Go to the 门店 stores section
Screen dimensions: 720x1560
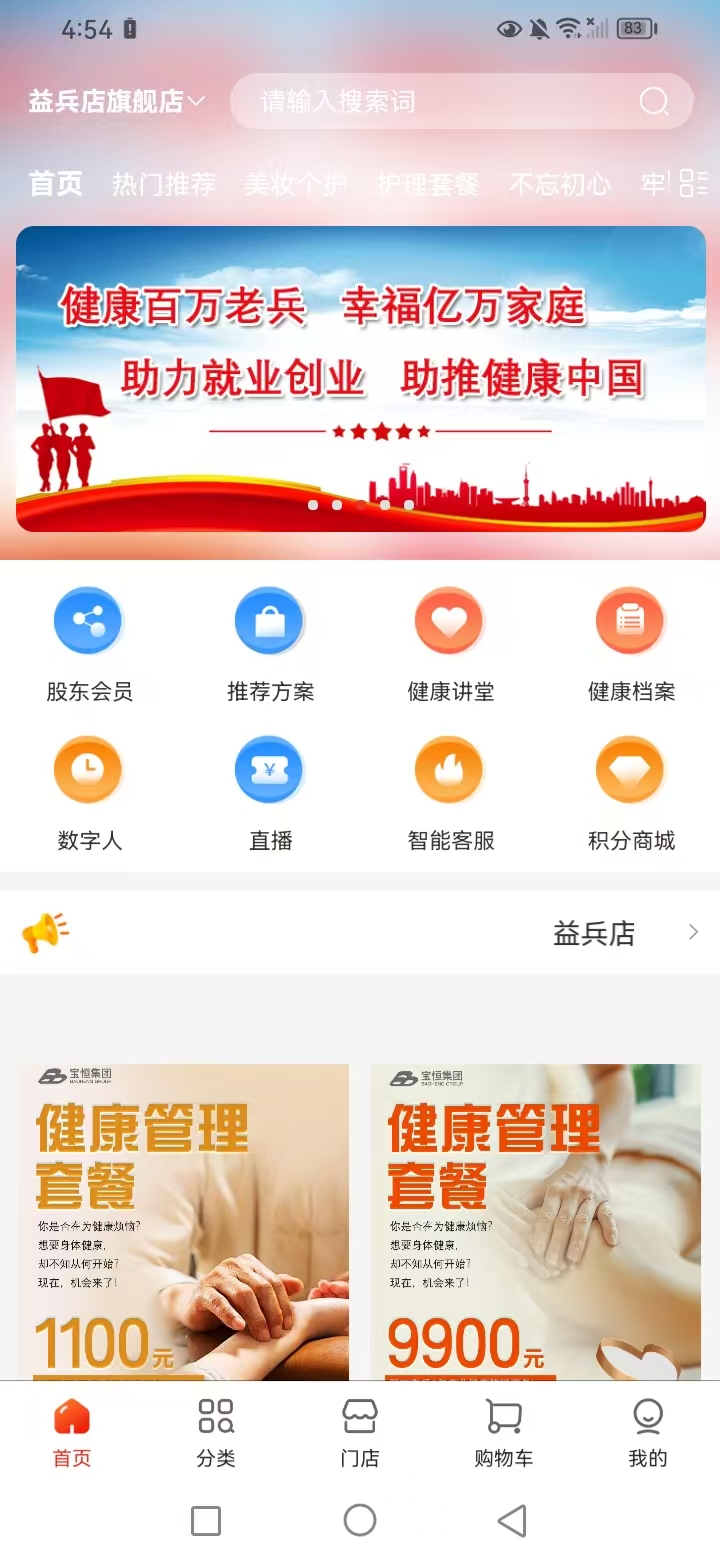coord(359,1432)
